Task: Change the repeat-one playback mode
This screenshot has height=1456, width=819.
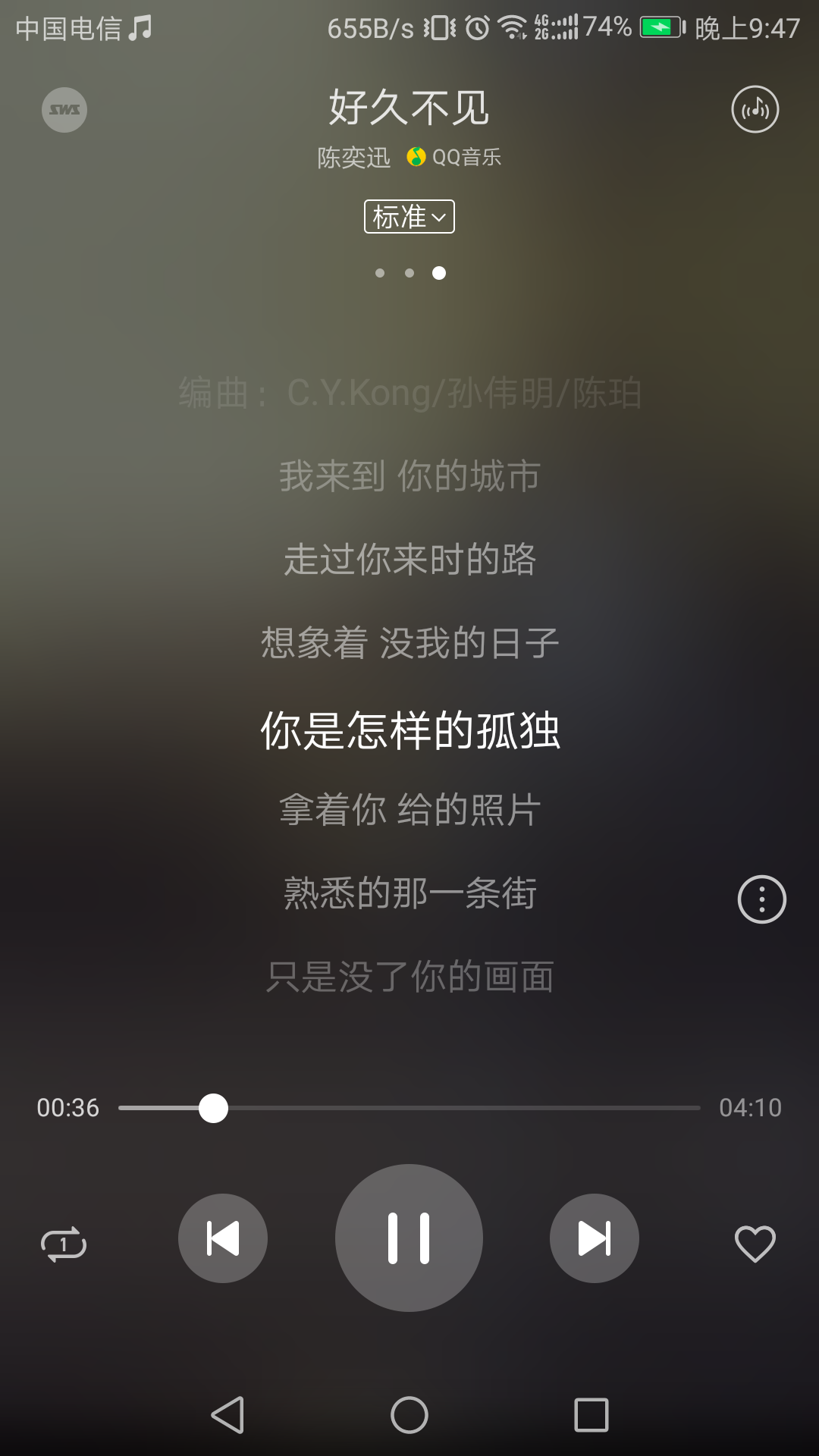Action: [x=64, y=1244]
